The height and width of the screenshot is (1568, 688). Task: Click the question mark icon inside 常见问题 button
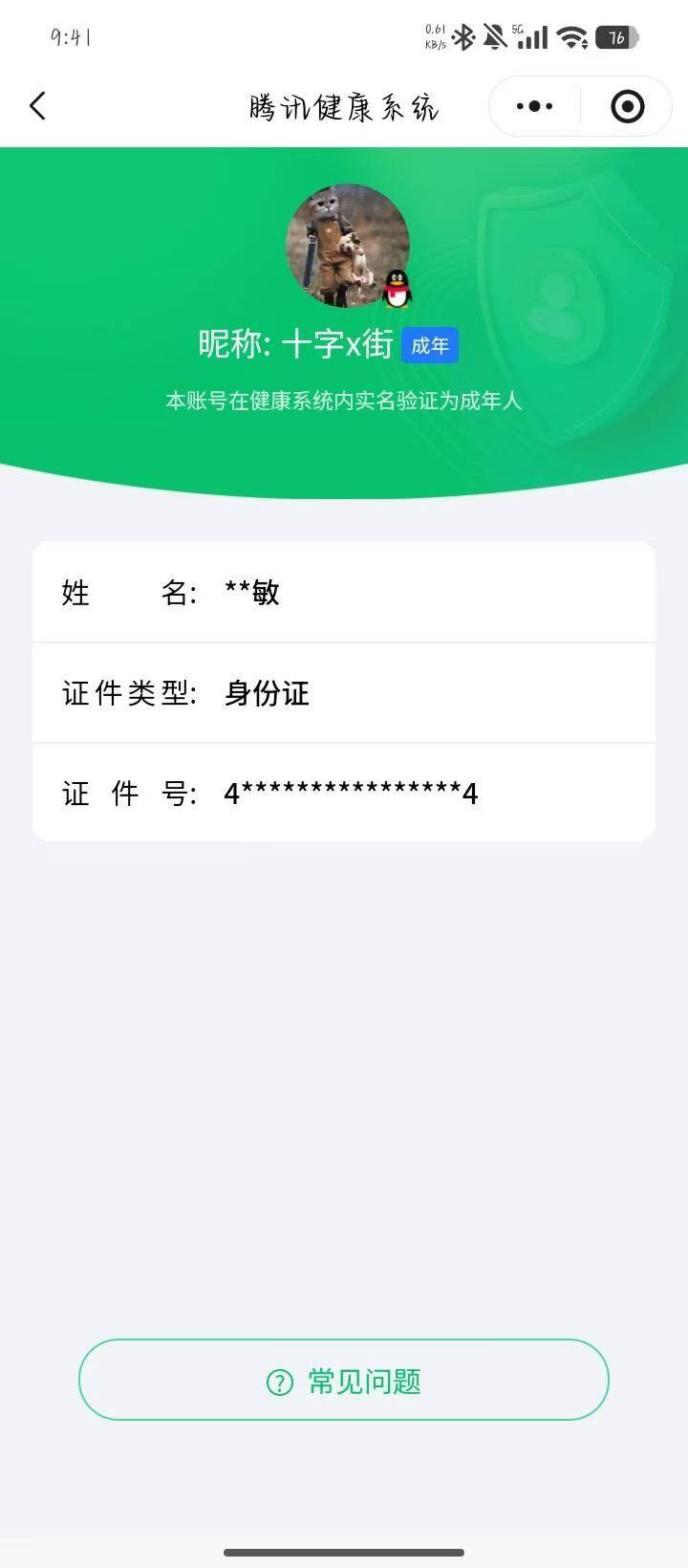[278, 1380]
